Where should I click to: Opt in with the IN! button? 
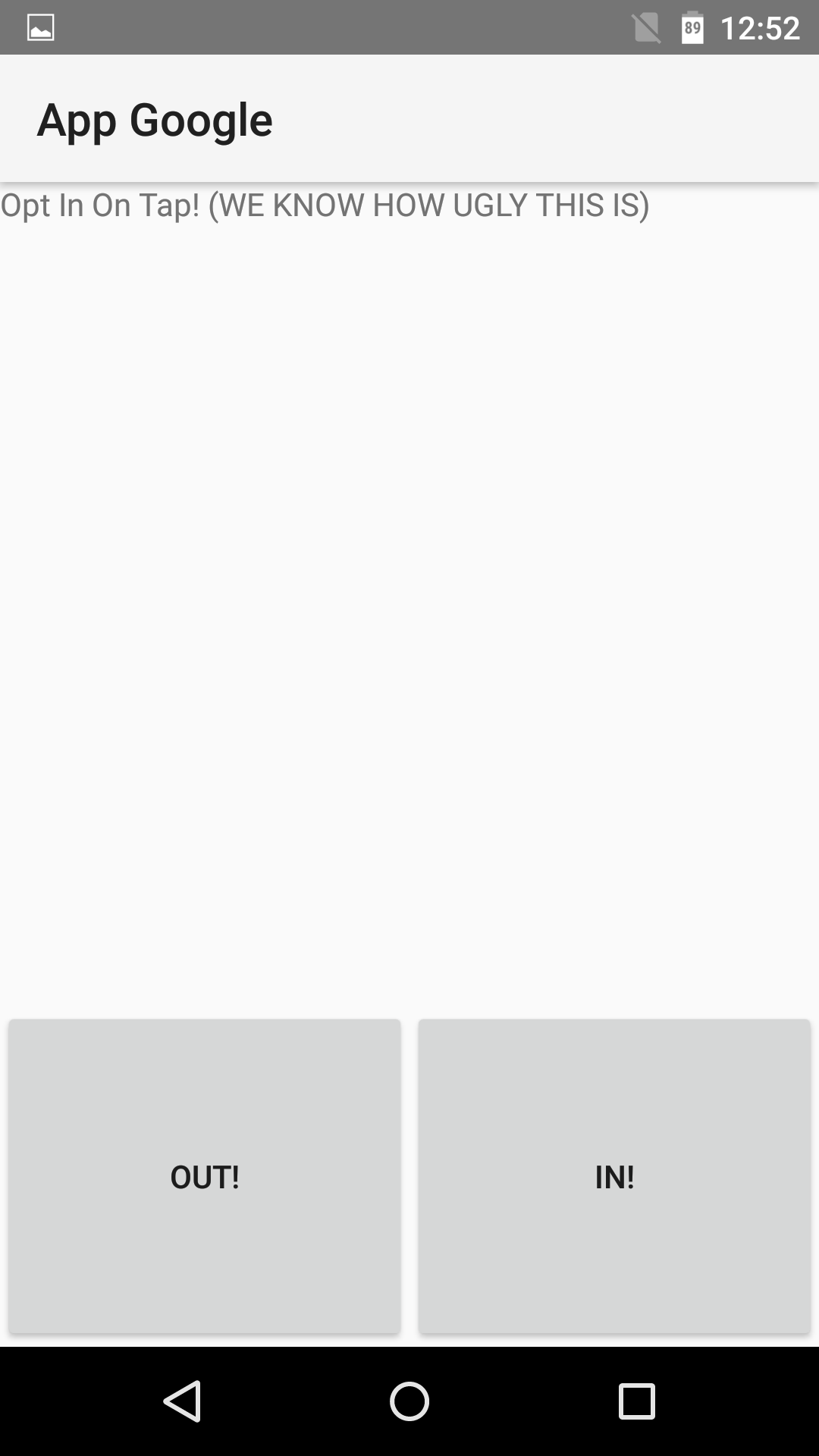click(x=614, y=1176)
